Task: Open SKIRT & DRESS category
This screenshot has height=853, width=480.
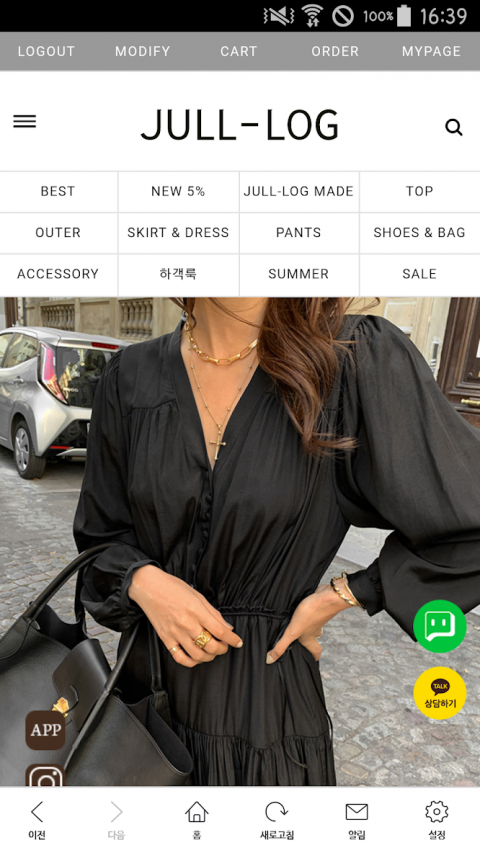Action: (x=179, y=233)
